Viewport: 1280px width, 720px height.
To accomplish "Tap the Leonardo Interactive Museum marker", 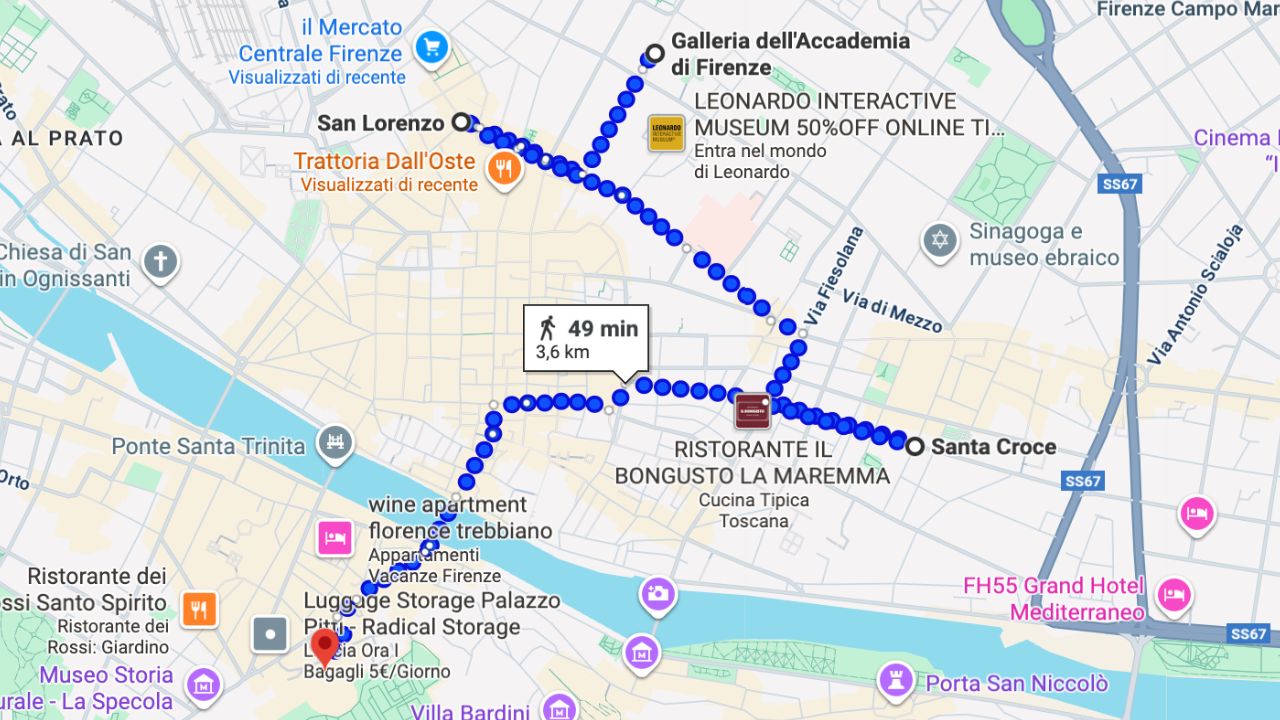I will (x=666, y=132).
